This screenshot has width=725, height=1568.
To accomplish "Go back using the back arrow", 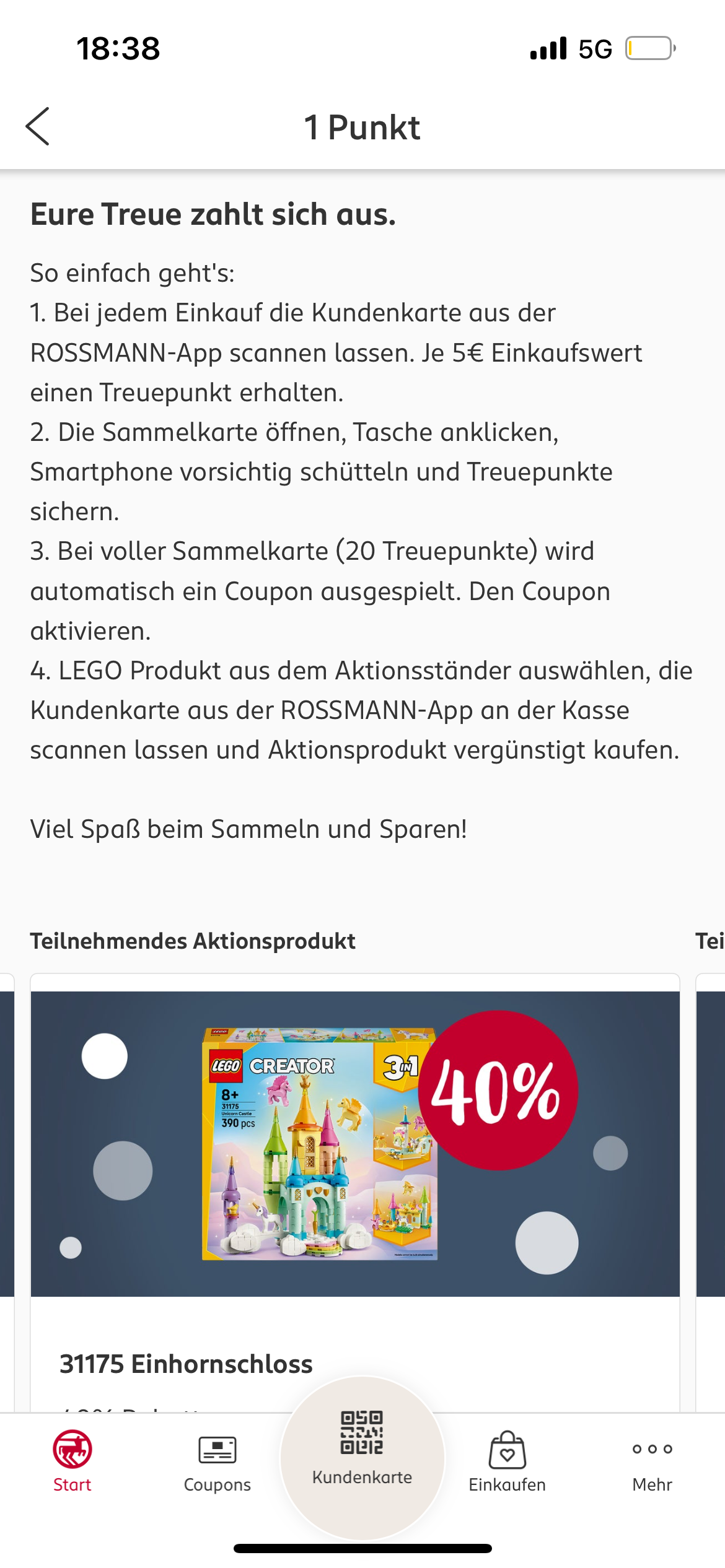I will click(38, 126).
